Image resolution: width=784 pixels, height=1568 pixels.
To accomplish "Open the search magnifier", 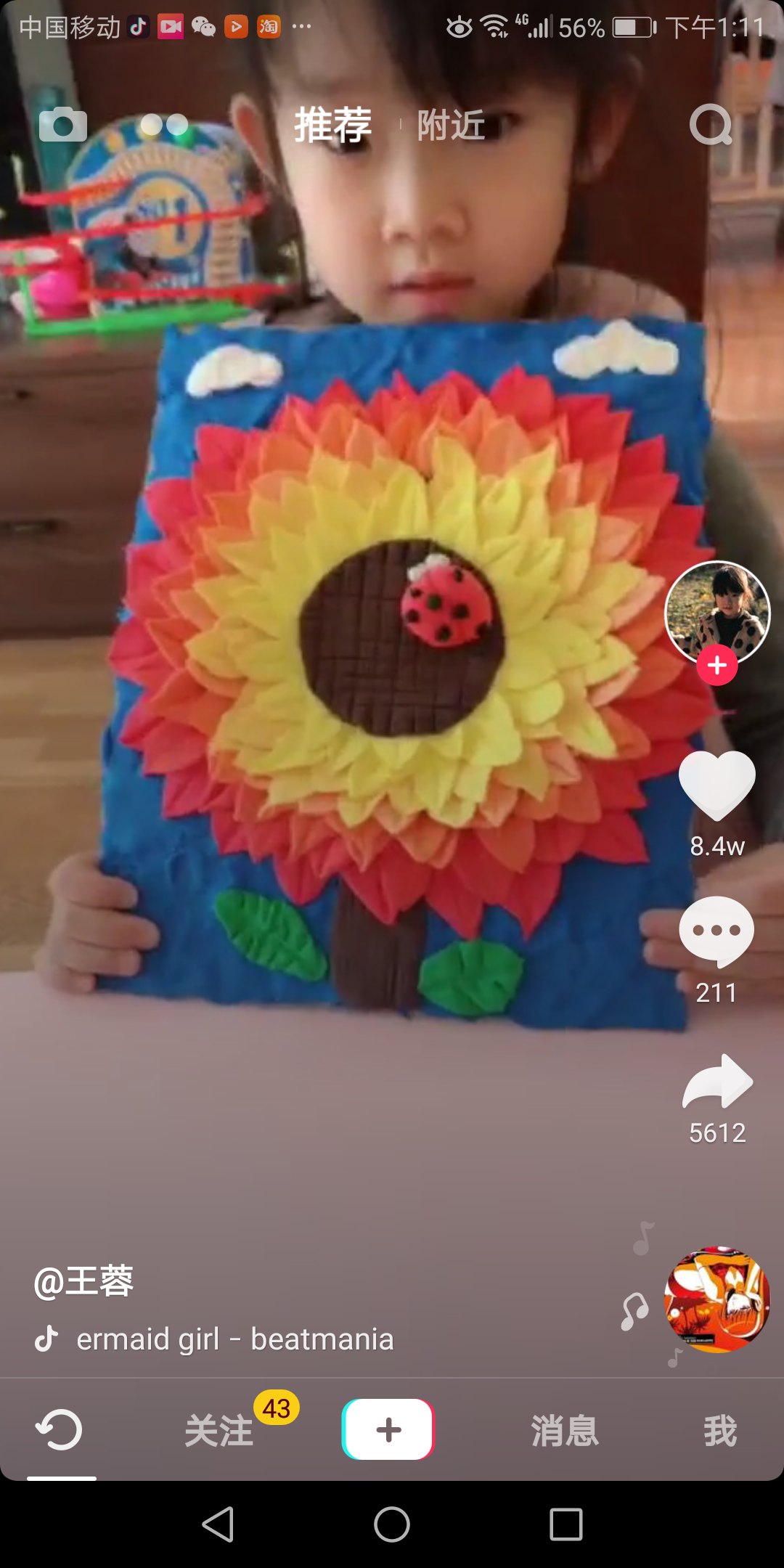I will [x=710, y=125].
